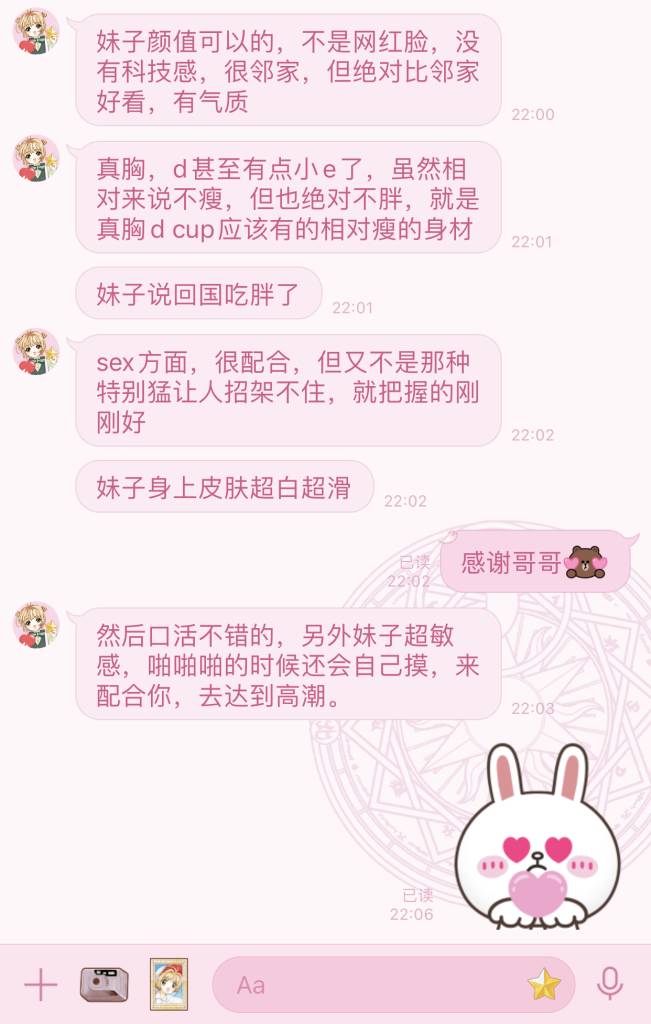Tap the microphone voice message icon
The width and height of the screenshot is (651, 1024).
pos(609,985)
